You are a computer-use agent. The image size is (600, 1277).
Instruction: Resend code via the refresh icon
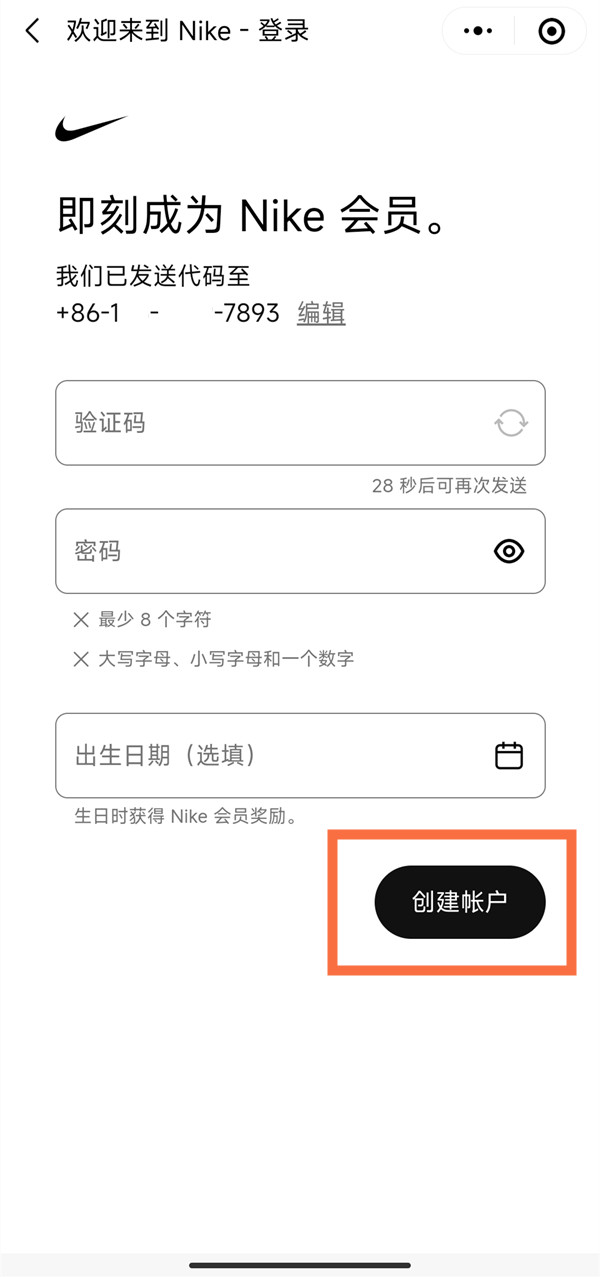point(510,423)
